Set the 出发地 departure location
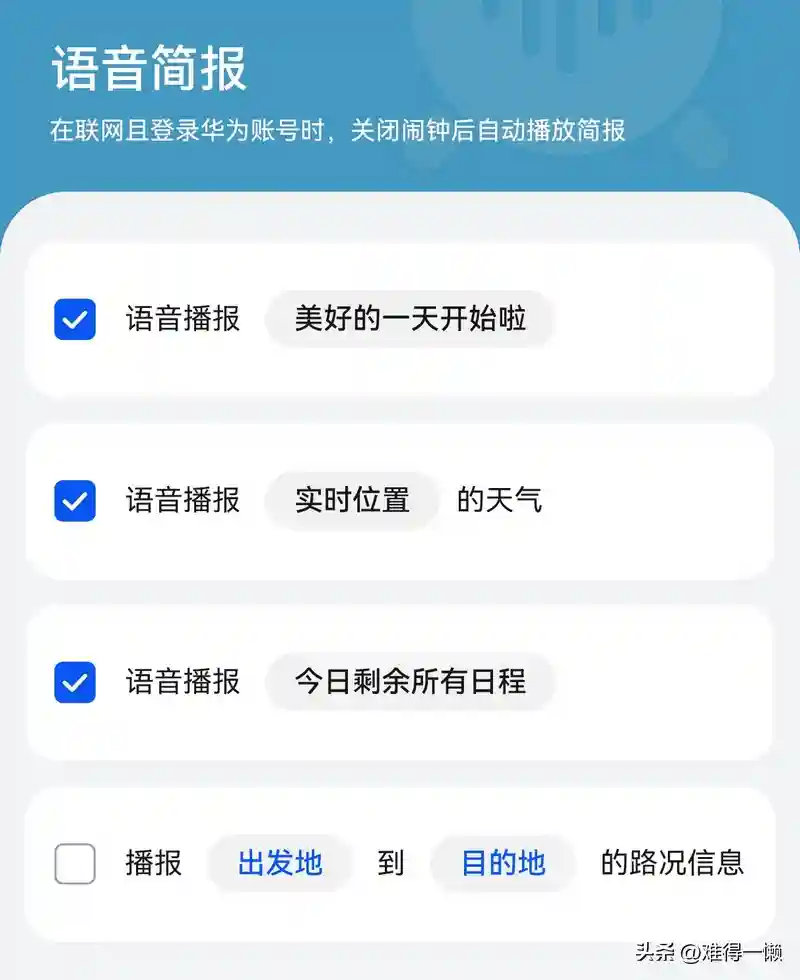 point(280,863)
